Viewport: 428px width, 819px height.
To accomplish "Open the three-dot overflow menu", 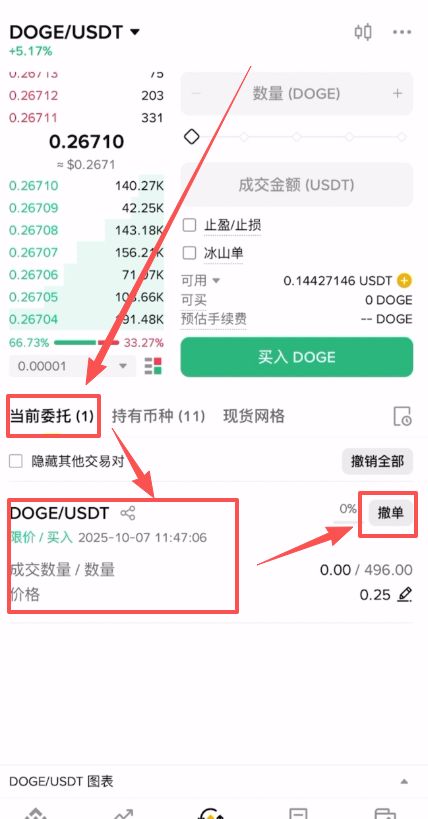I will 402,32.
